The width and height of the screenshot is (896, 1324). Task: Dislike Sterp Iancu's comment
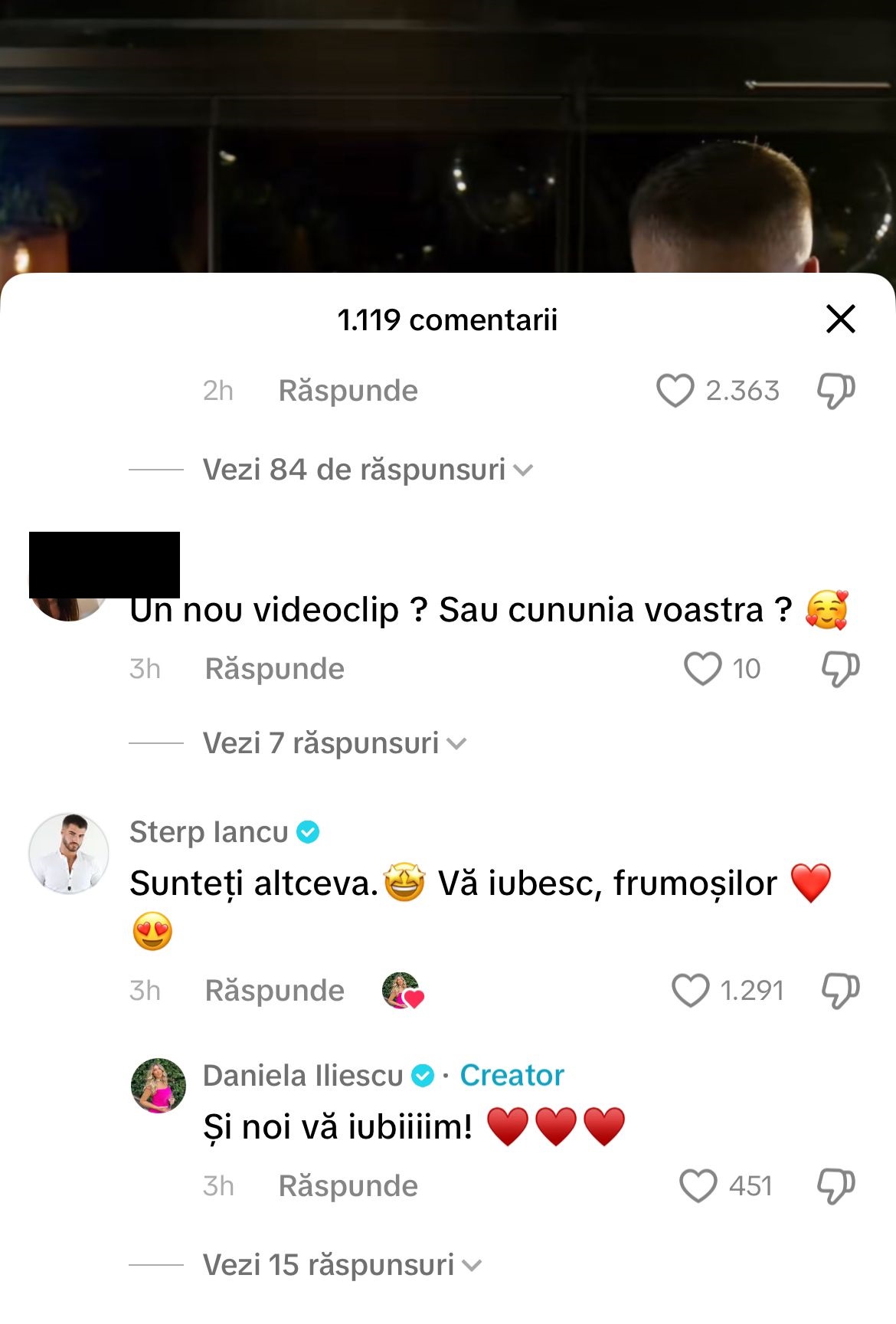coord(840,990)
